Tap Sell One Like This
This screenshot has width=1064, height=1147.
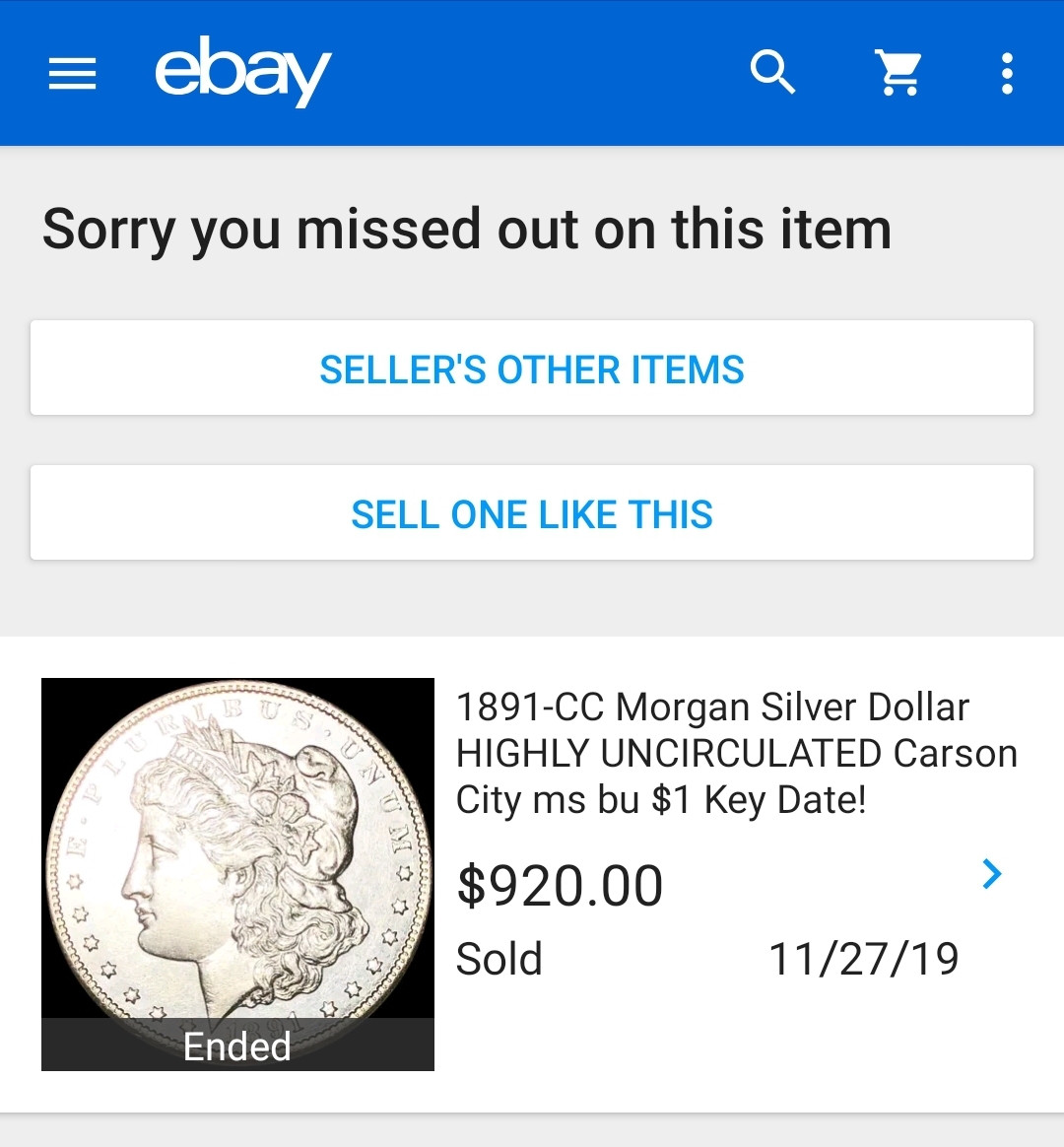[x=532, y=513]
